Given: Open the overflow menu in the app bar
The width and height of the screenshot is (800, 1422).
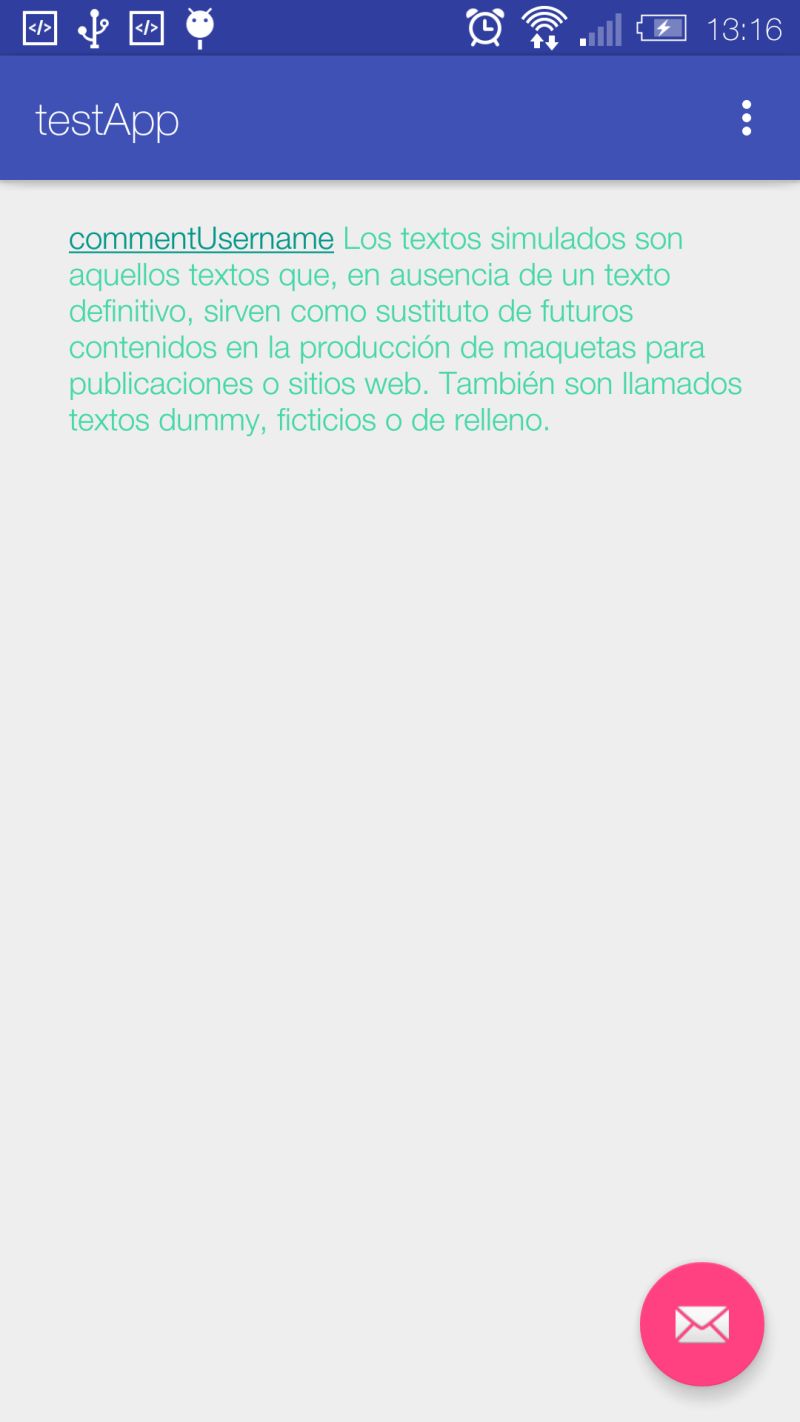Looking at the screenshot, I should pyautogui.click(x=746, y=117).
